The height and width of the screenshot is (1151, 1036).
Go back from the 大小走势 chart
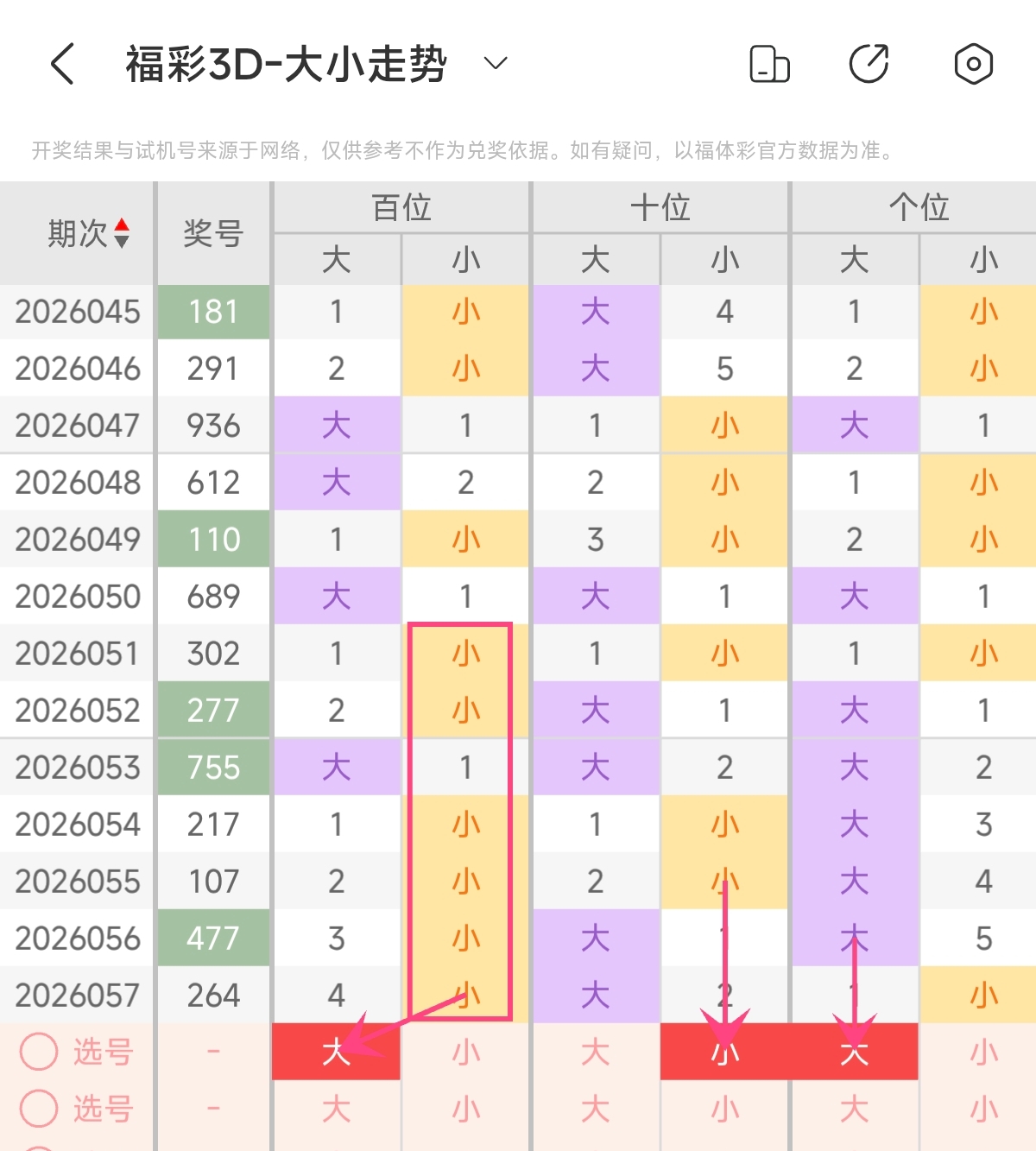click(63, 64)
